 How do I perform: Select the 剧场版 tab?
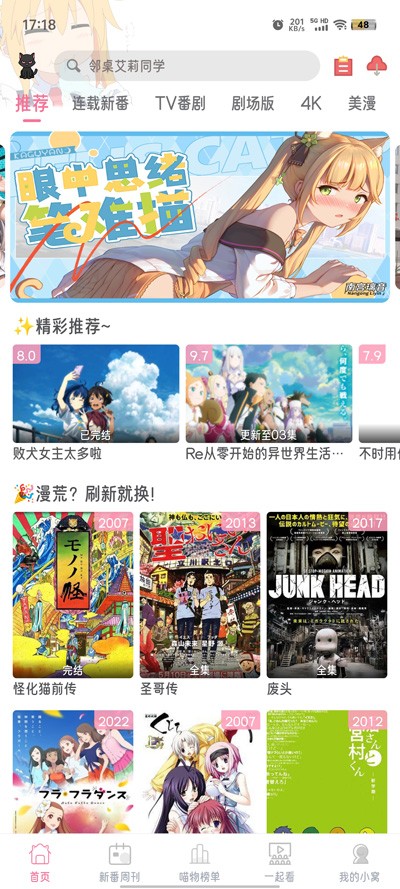253,103
